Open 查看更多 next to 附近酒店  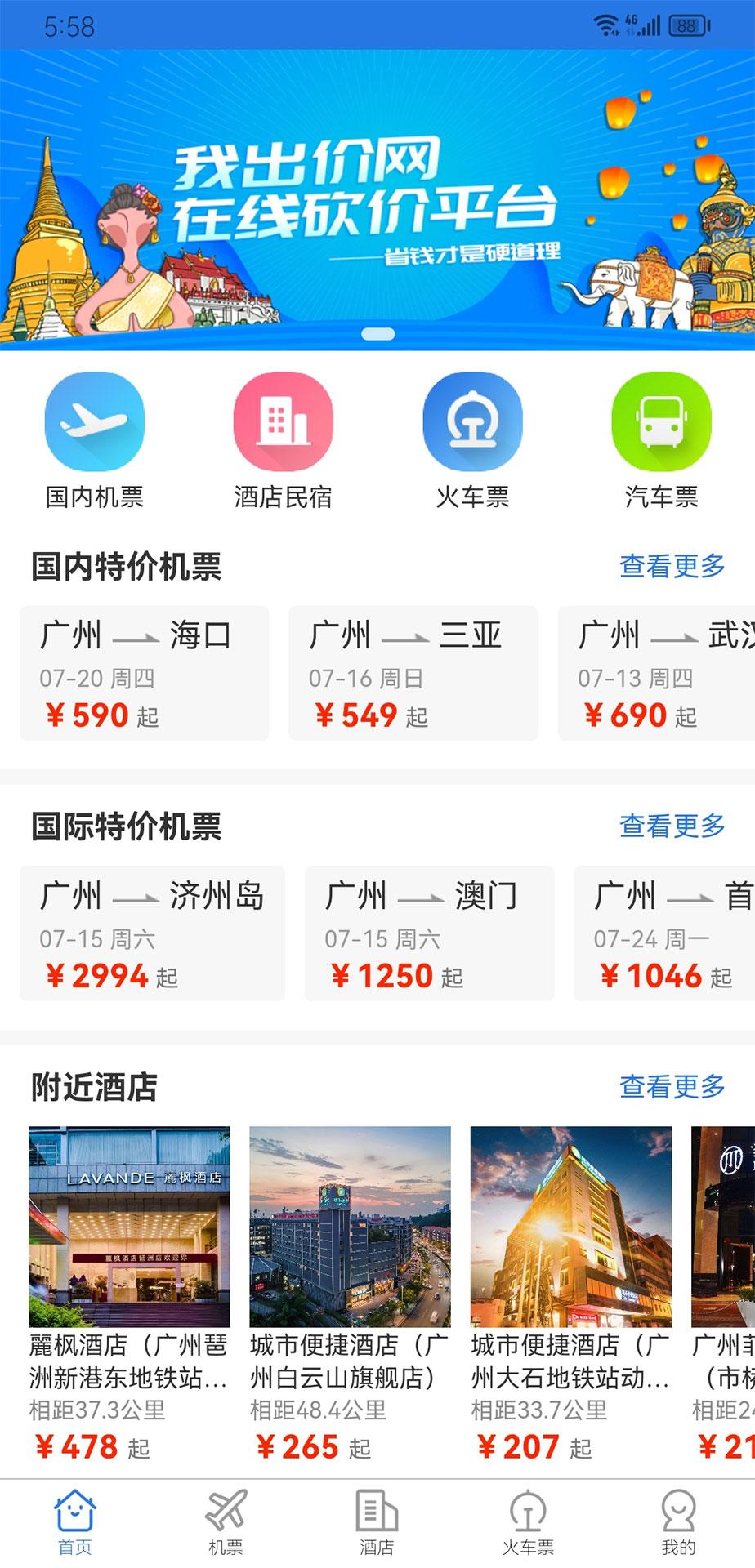(672, 1088)
